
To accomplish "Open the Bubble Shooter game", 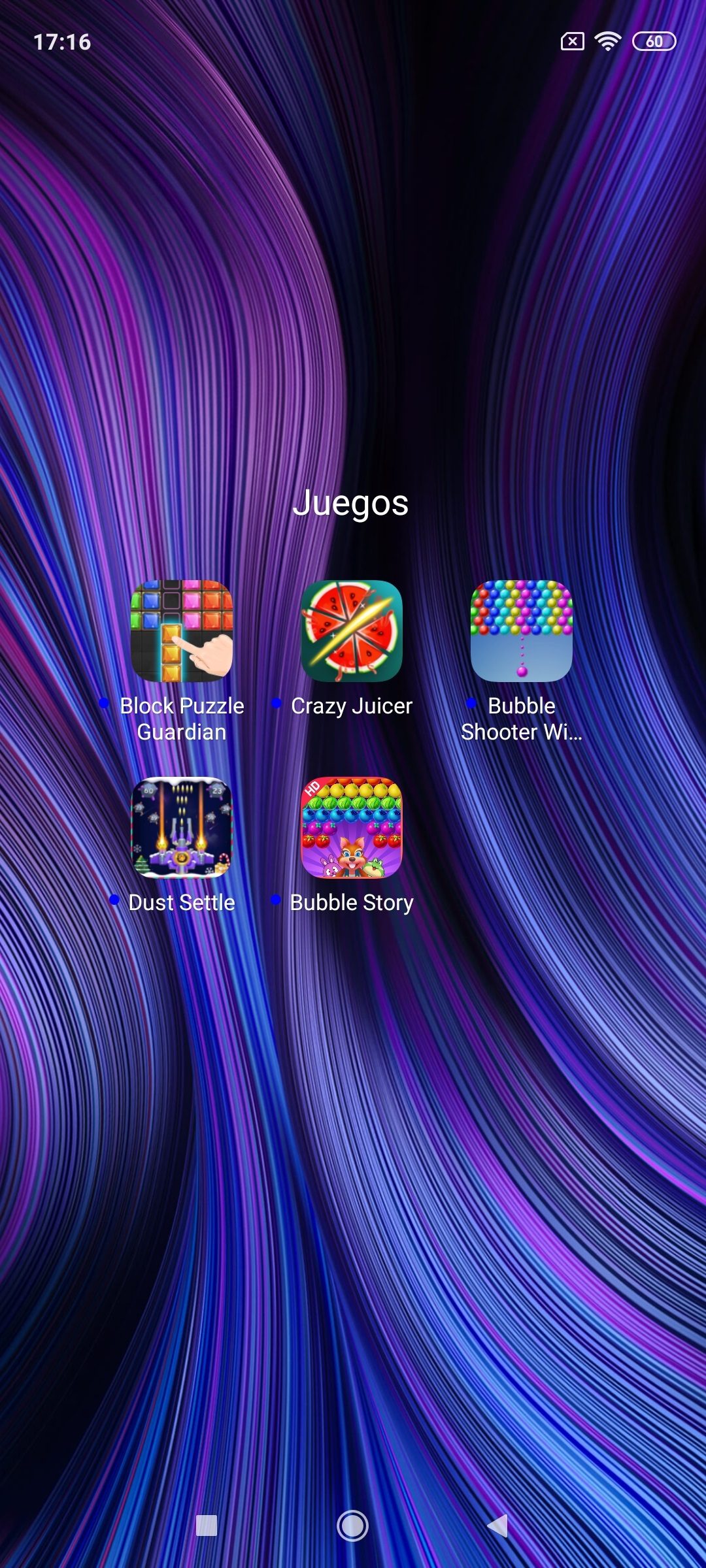I will (522, 631).
